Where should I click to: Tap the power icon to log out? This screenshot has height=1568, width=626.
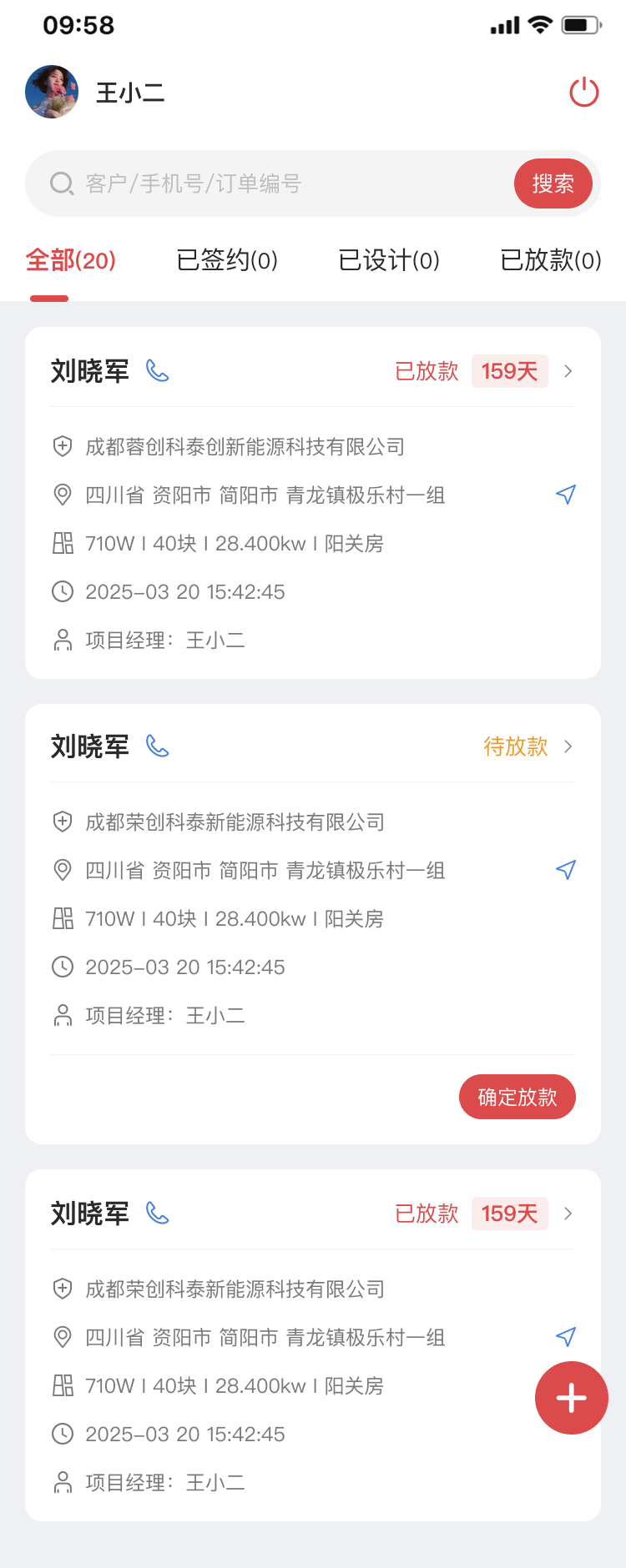tap(583, 92)
